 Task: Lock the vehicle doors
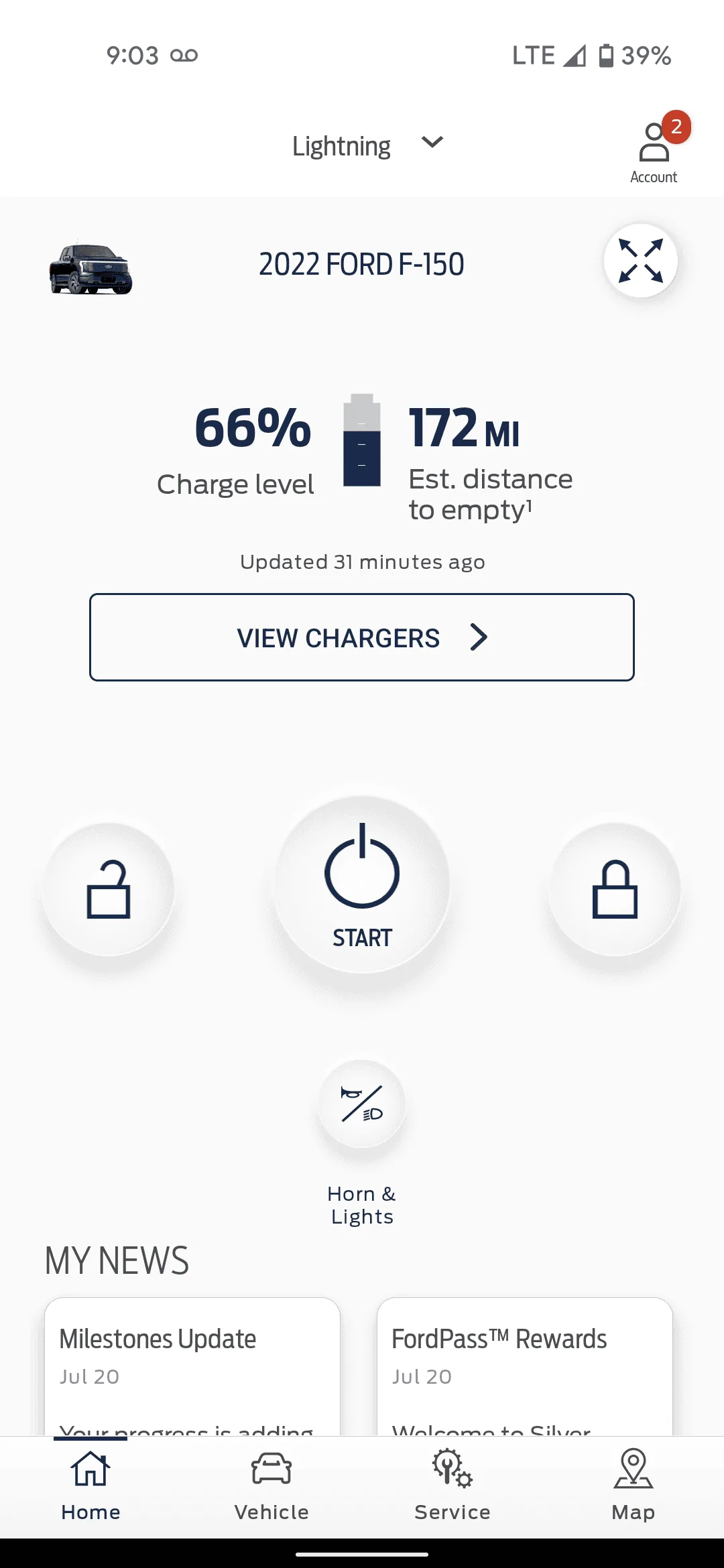click(x=615, y=889)
